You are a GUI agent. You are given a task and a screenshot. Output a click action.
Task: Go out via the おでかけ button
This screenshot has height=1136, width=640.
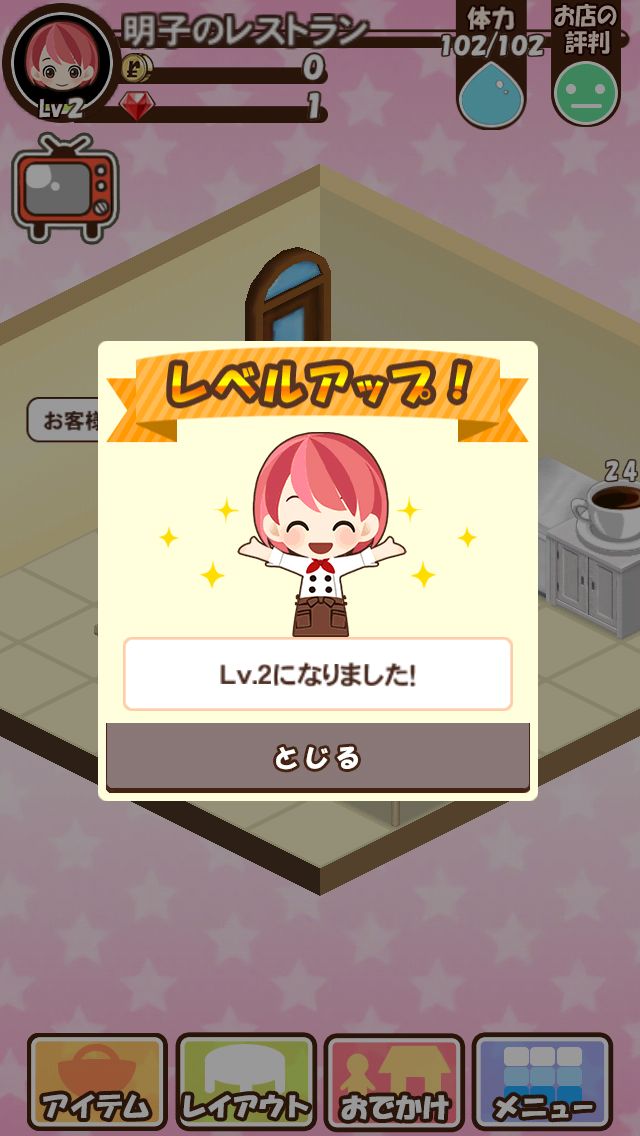(x=394, y=1080)
